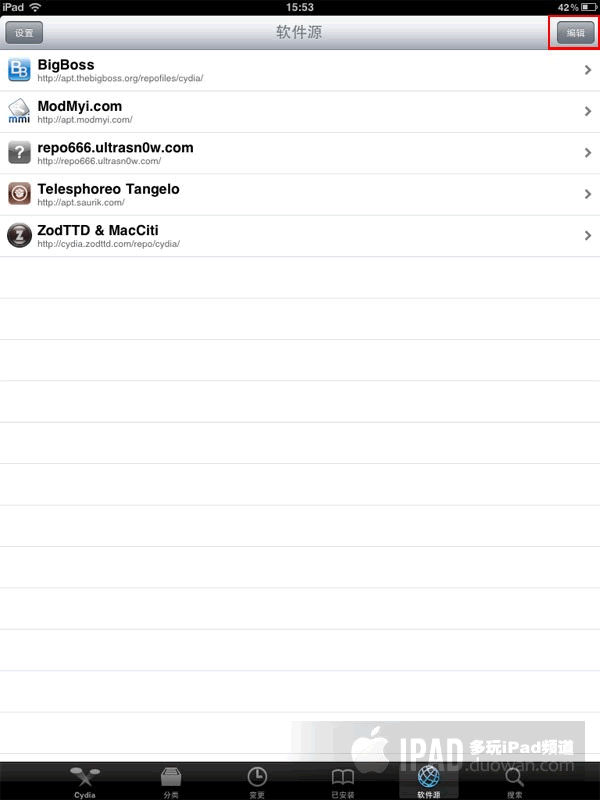
Task: Select the ModMyi.com repository
Action: tap(300, 111)
